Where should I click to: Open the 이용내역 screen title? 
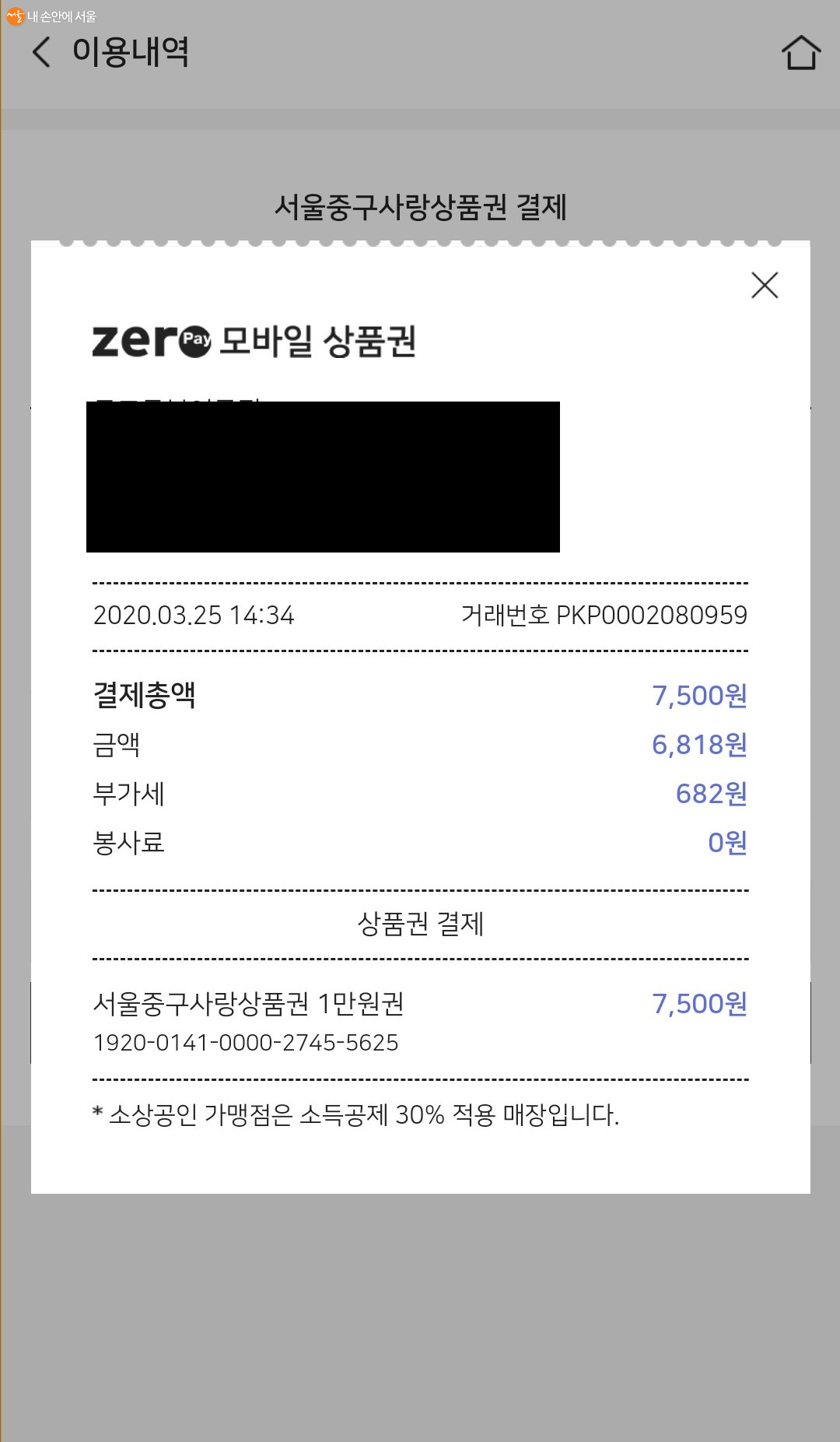131,53
